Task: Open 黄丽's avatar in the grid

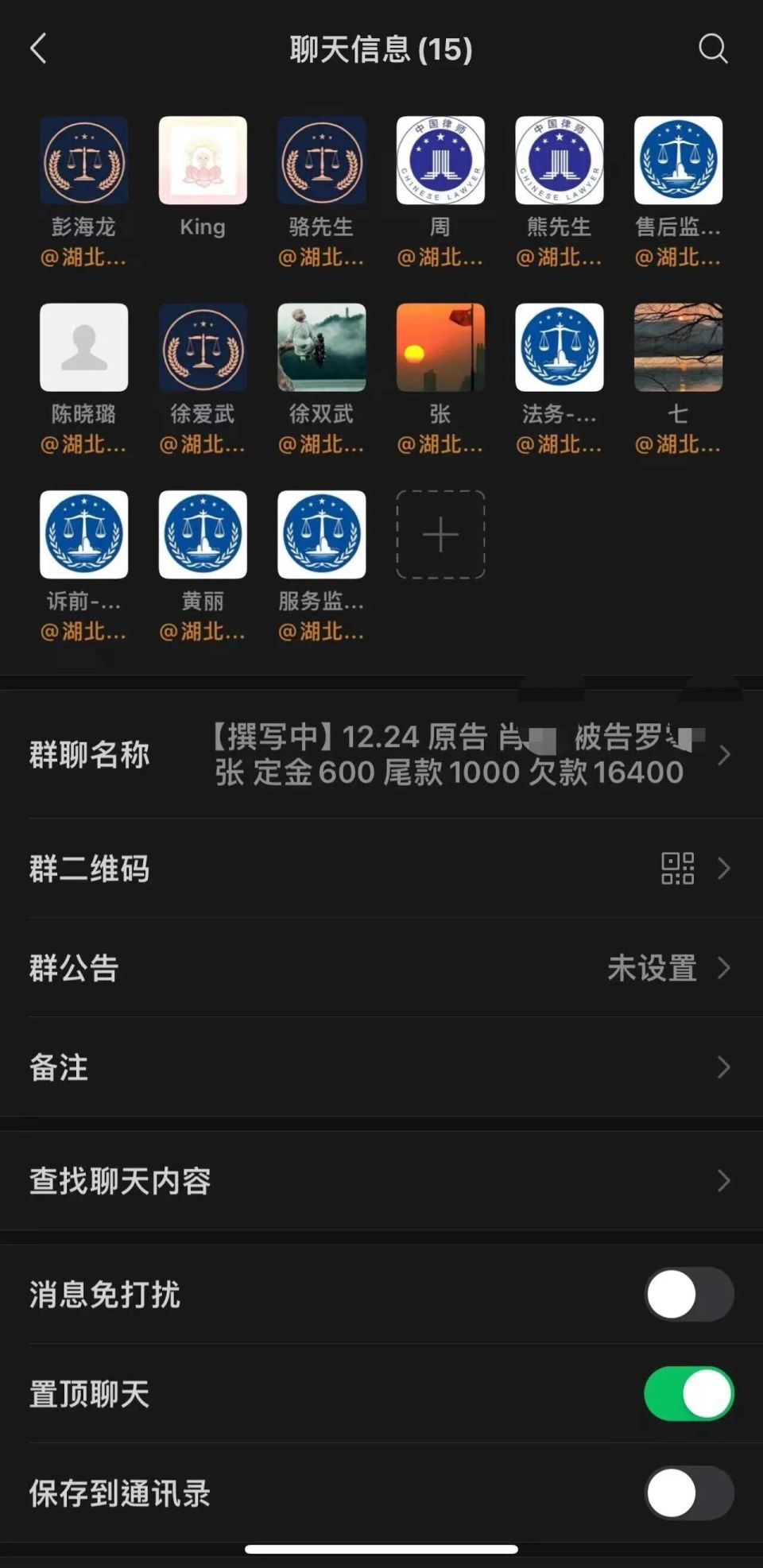Action: click(x=203, y=534)
